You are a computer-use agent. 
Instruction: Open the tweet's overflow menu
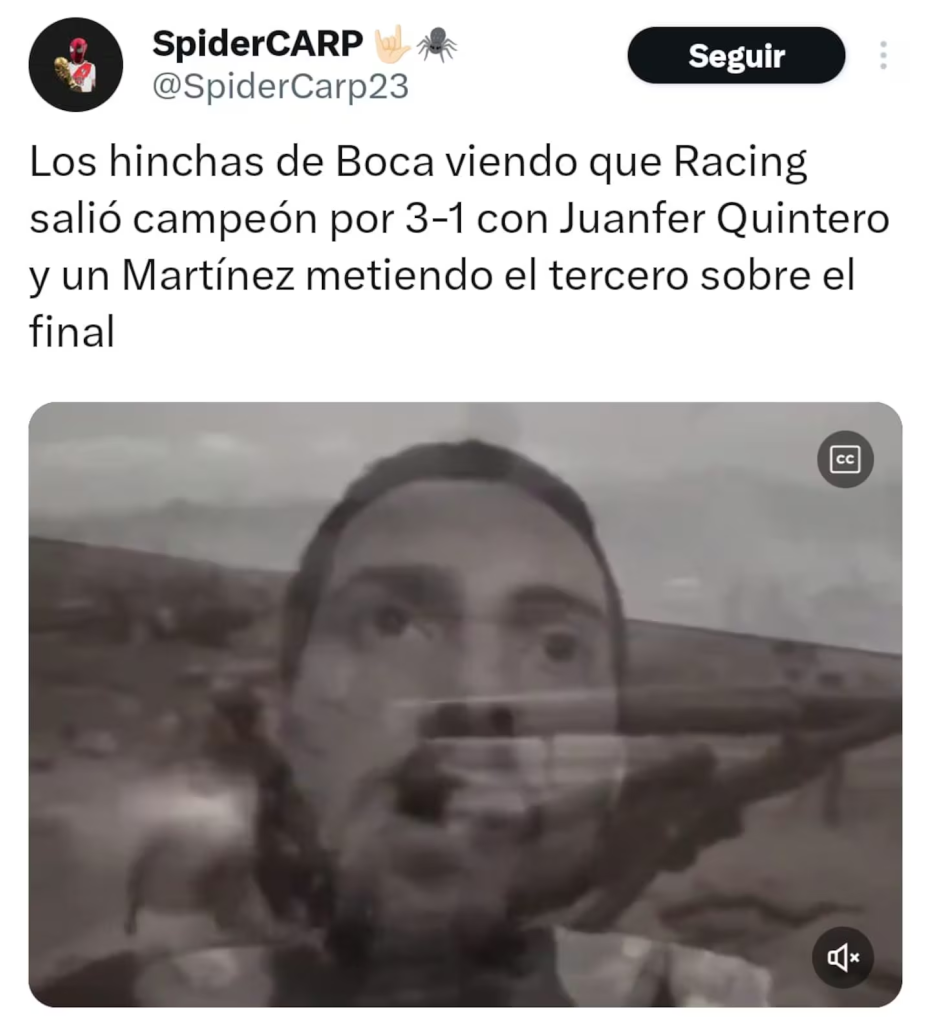pyautogui.click(x=883, y=55)
